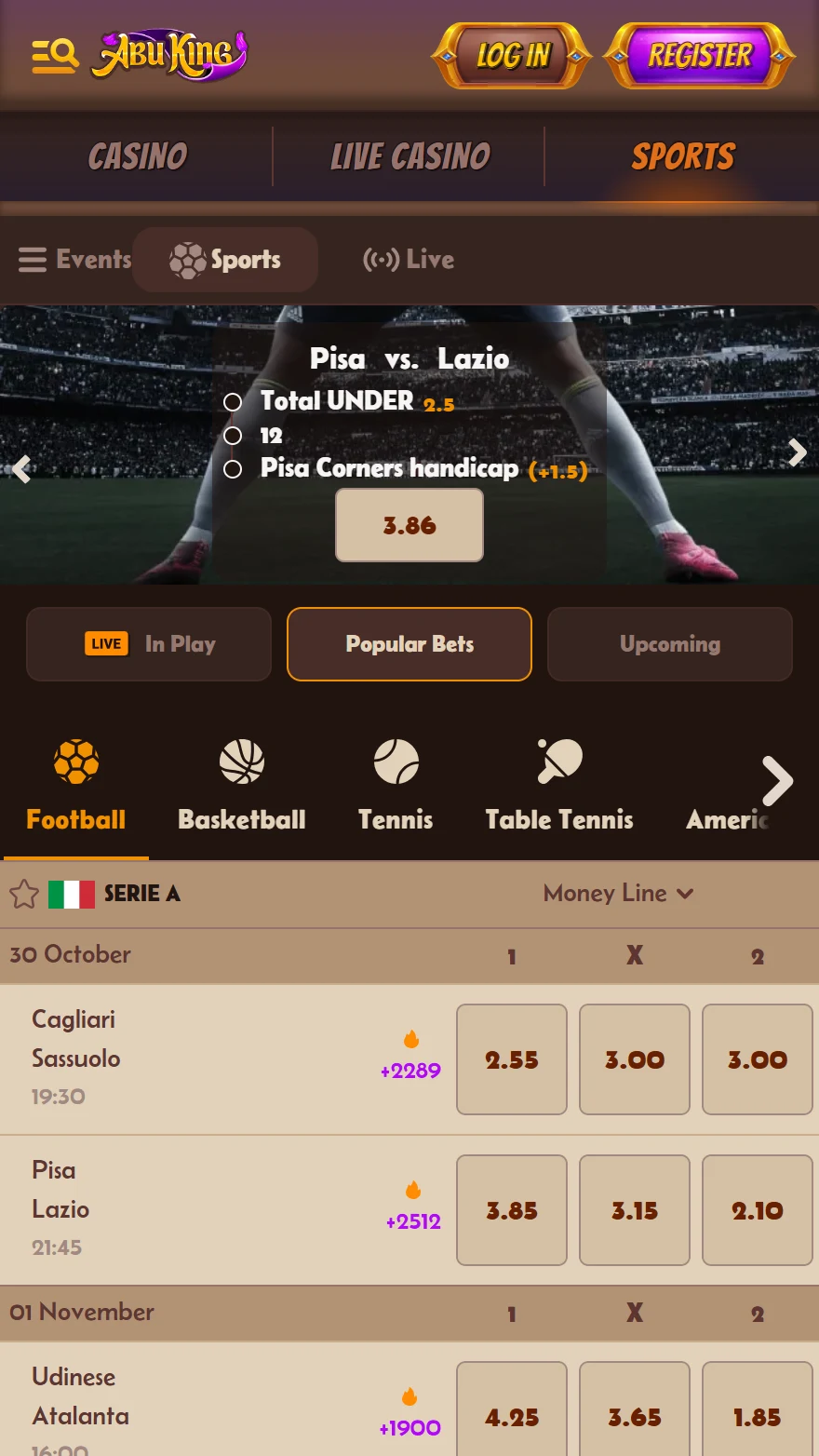This screenshot has width=819, height=1456.
Task: Switch to the Live section
Action: pyautogui.click(x=409, y=259)
